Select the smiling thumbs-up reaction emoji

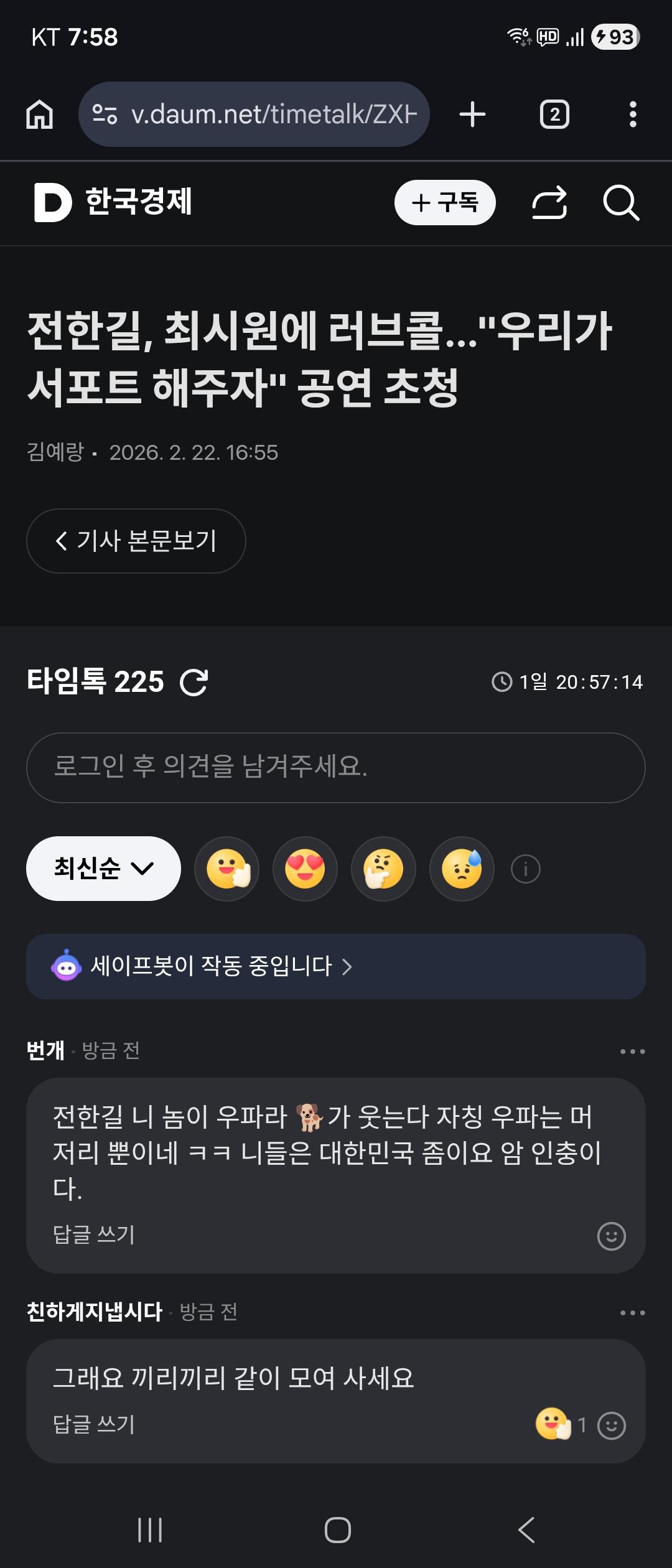(226, 868)
